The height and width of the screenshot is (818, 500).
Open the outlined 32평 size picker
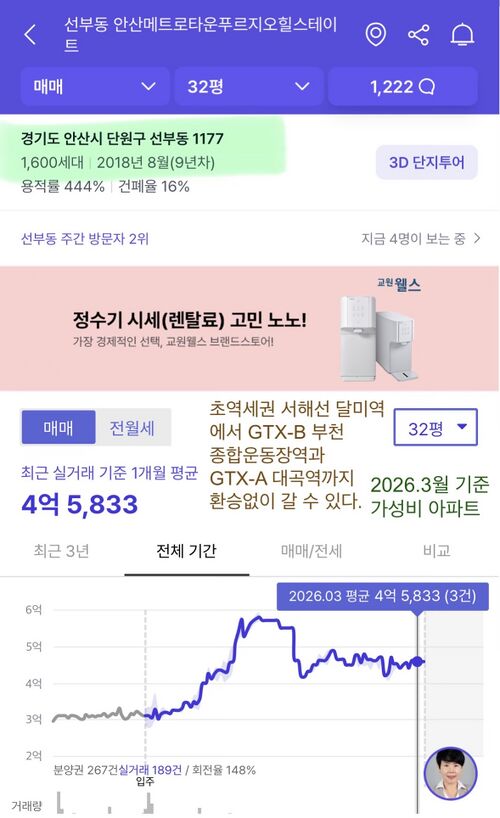tap(435, 427)
